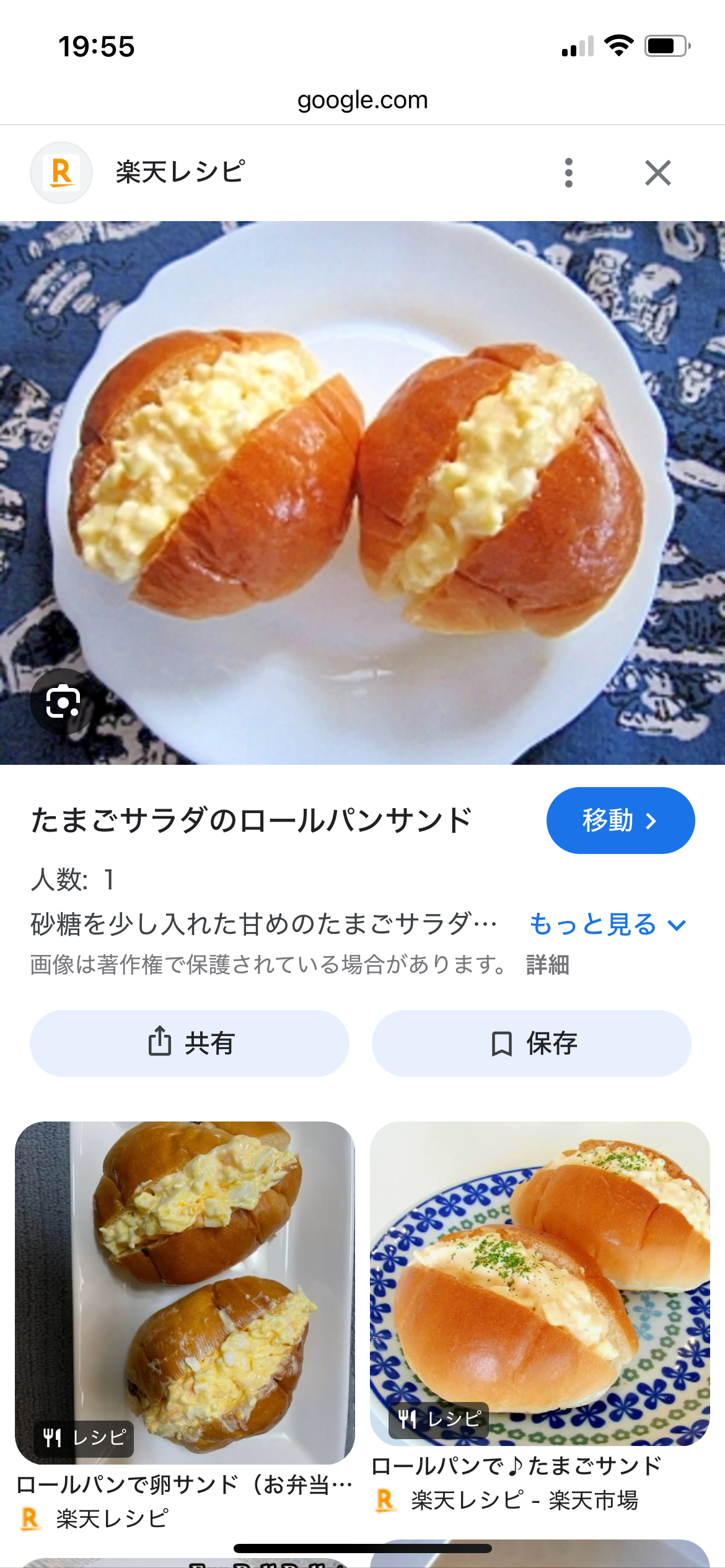This screenshot has height=1568, width=725.
Task: Close the image viewer
Action: [x=657, y=173]
